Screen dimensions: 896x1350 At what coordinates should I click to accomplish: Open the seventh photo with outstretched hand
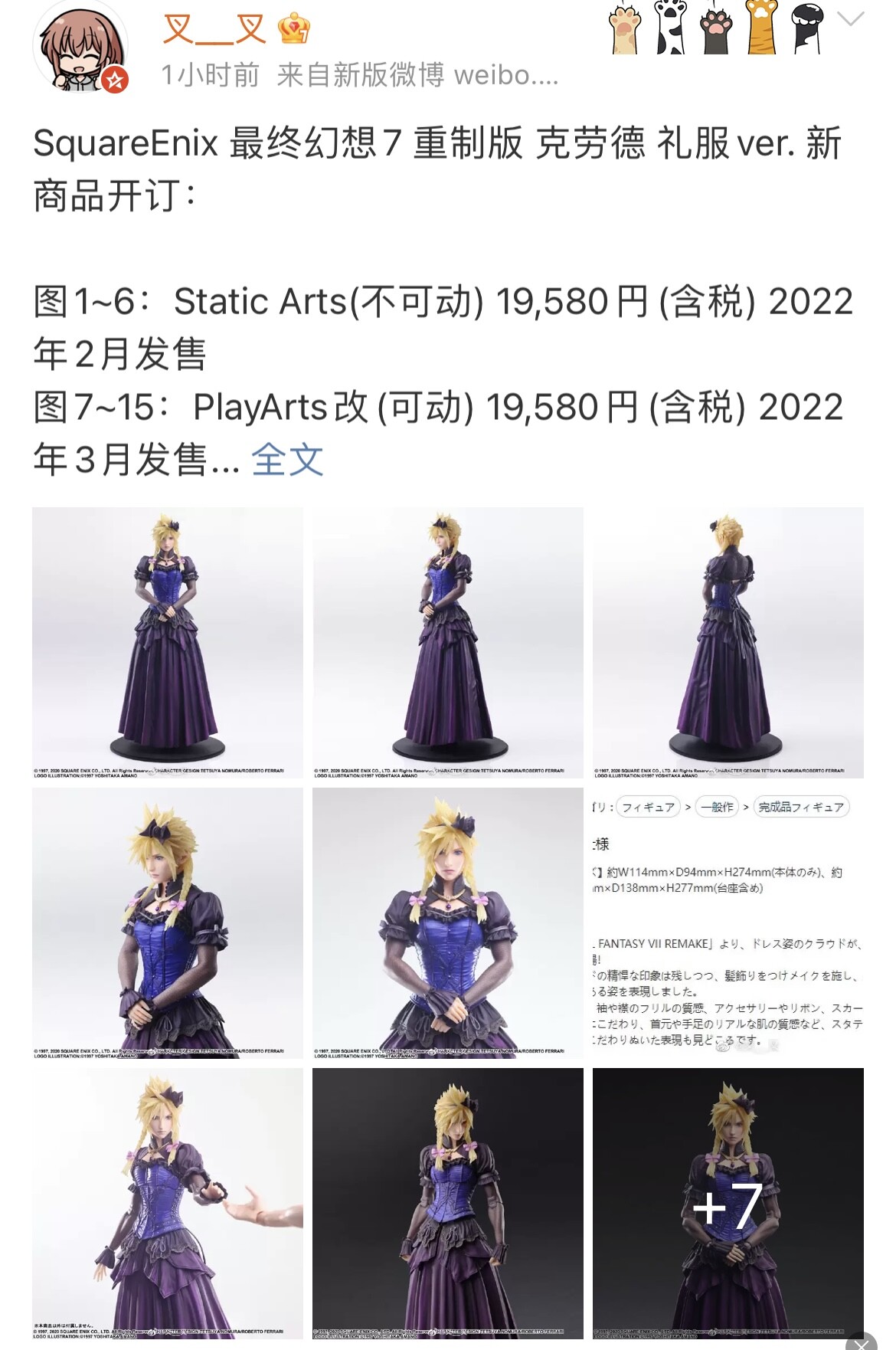168,1203
